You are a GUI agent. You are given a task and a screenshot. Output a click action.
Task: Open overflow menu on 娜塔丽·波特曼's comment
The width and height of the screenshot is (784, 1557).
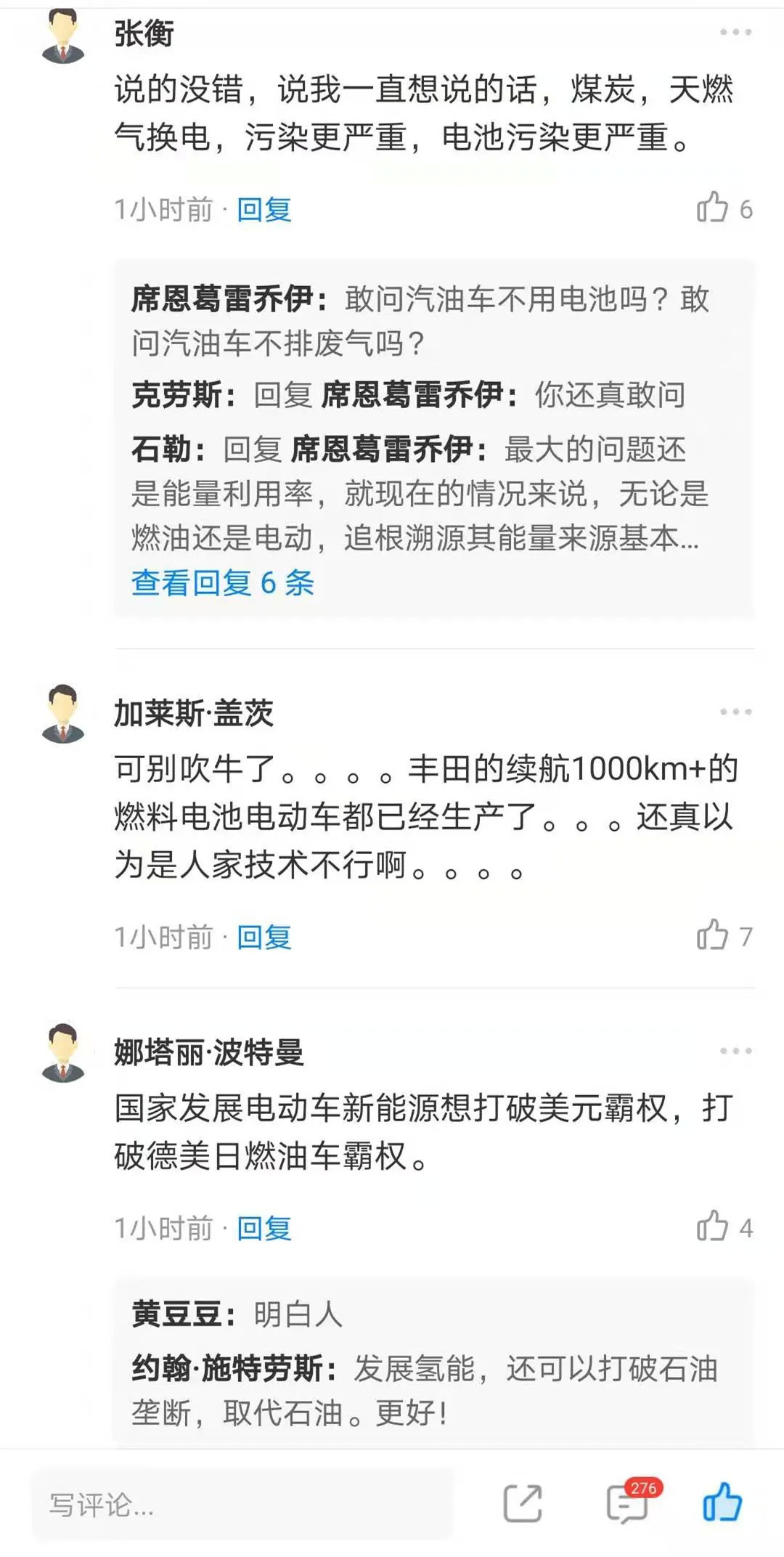735,1051
